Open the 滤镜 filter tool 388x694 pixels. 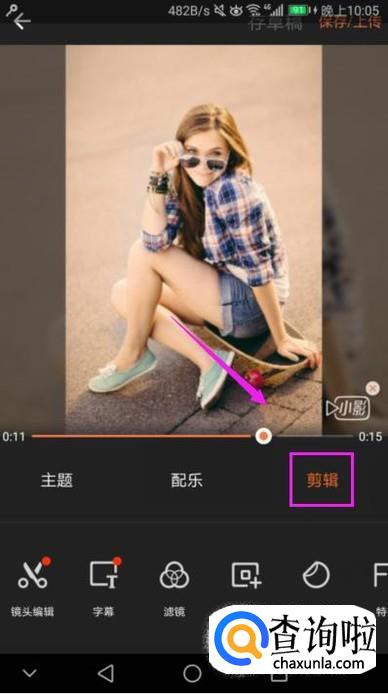[x=174, y=586]
